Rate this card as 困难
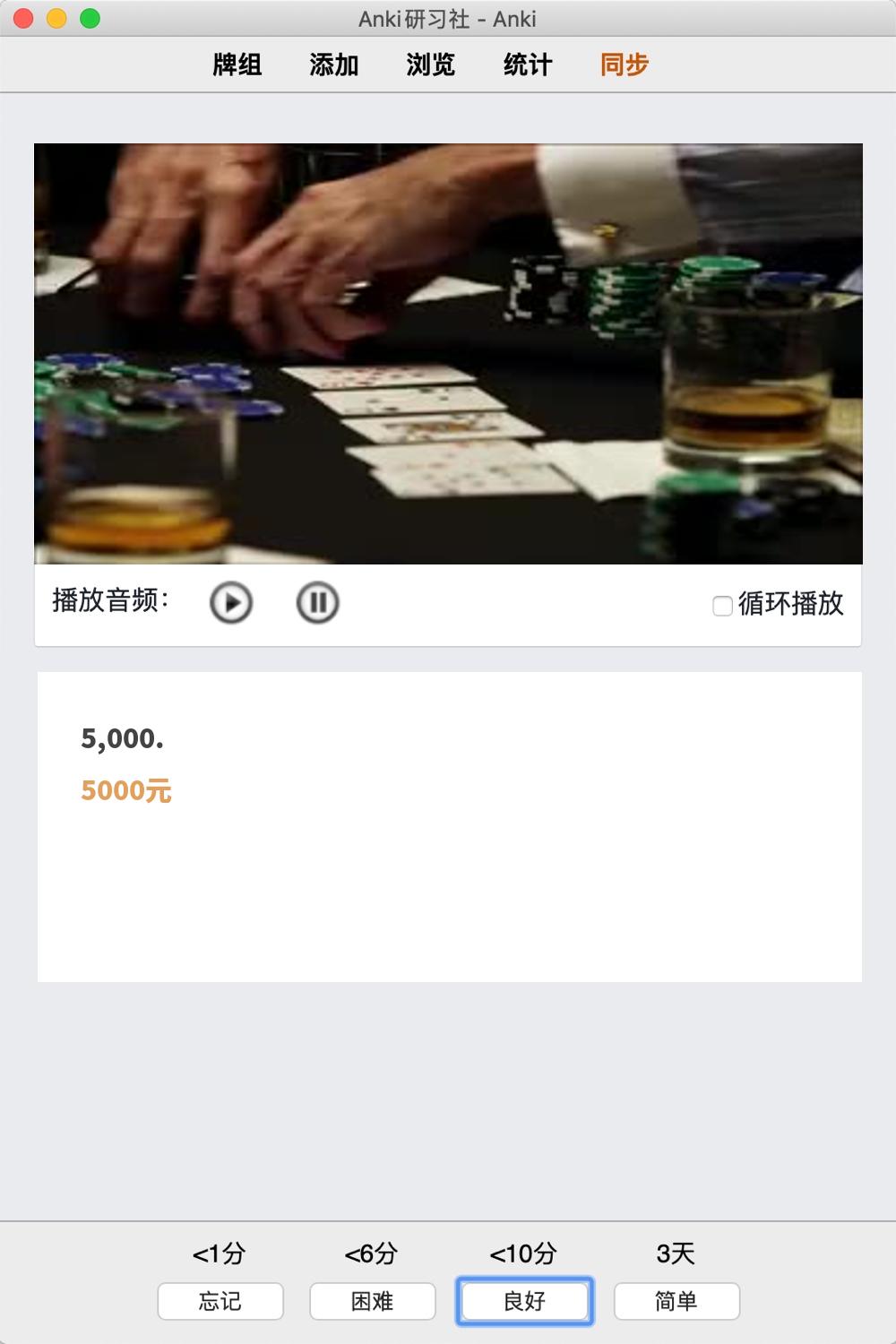This screenshot has width=896, height=1344. coord(373,1301)
